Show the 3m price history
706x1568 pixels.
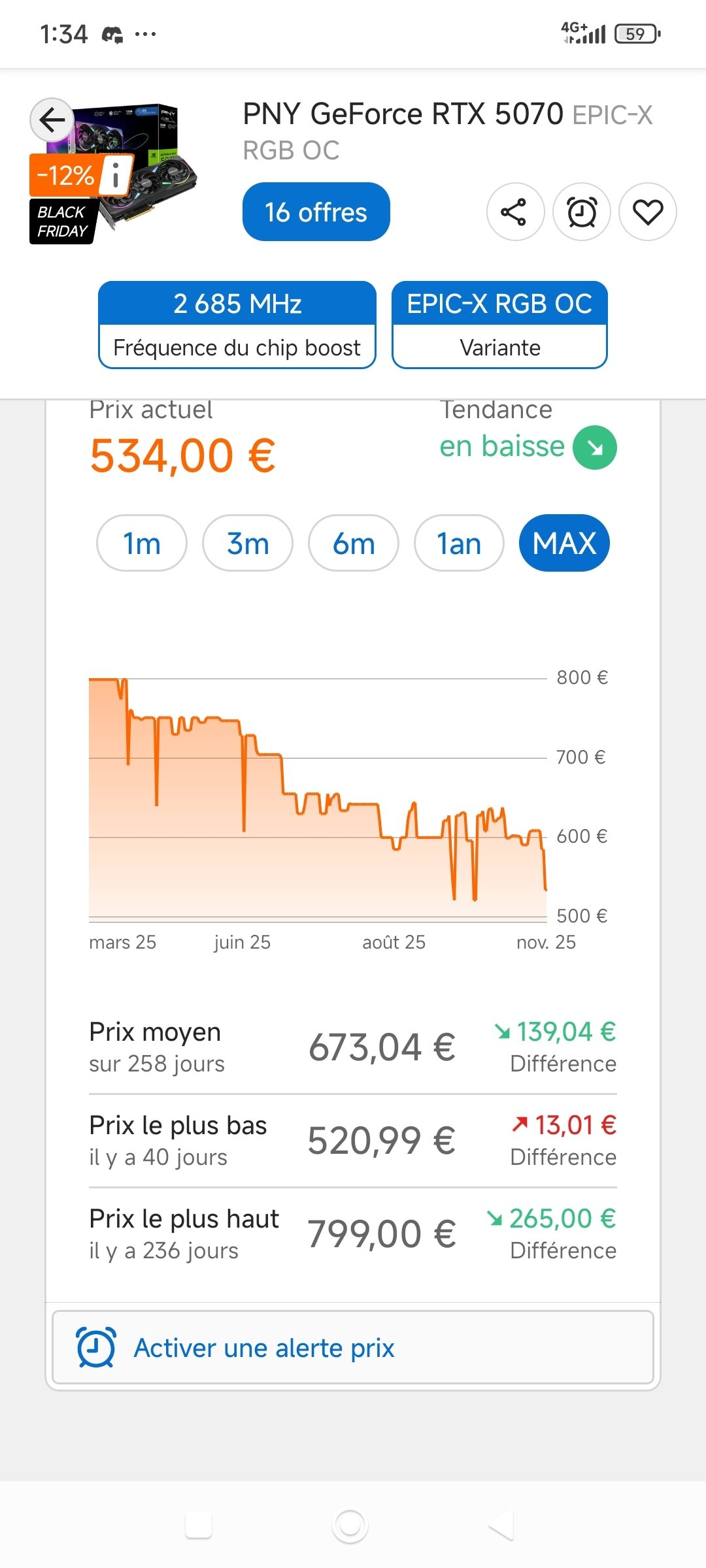pyautogui.click(x=248, y=543)
